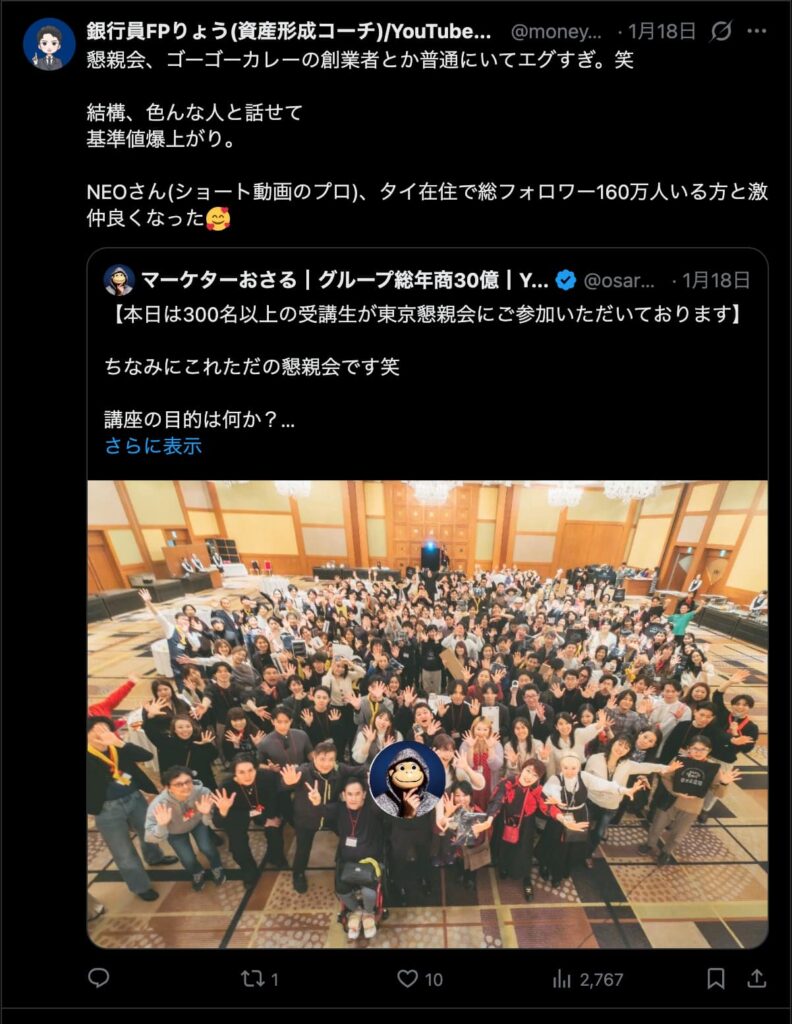Viewport: 792px width, 1024px height.
Task: Bookmark this post
Action: pyautogui.click(x=716, y=978)
